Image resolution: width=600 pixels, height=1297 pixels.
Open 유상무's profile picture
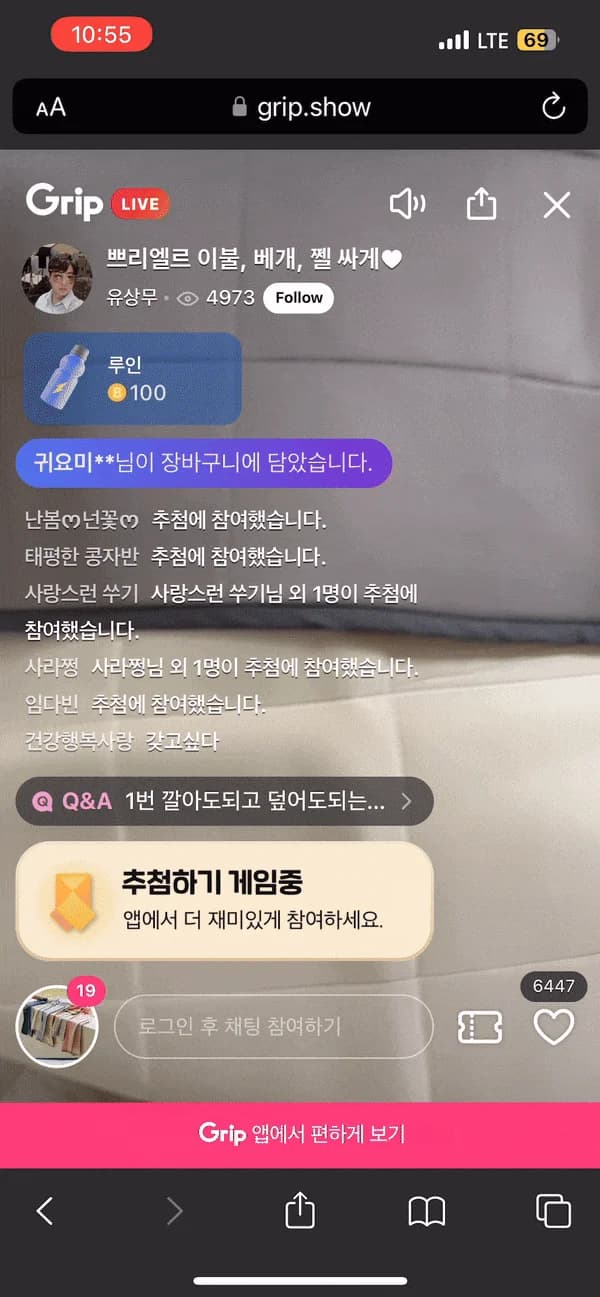tap(57, 279)
